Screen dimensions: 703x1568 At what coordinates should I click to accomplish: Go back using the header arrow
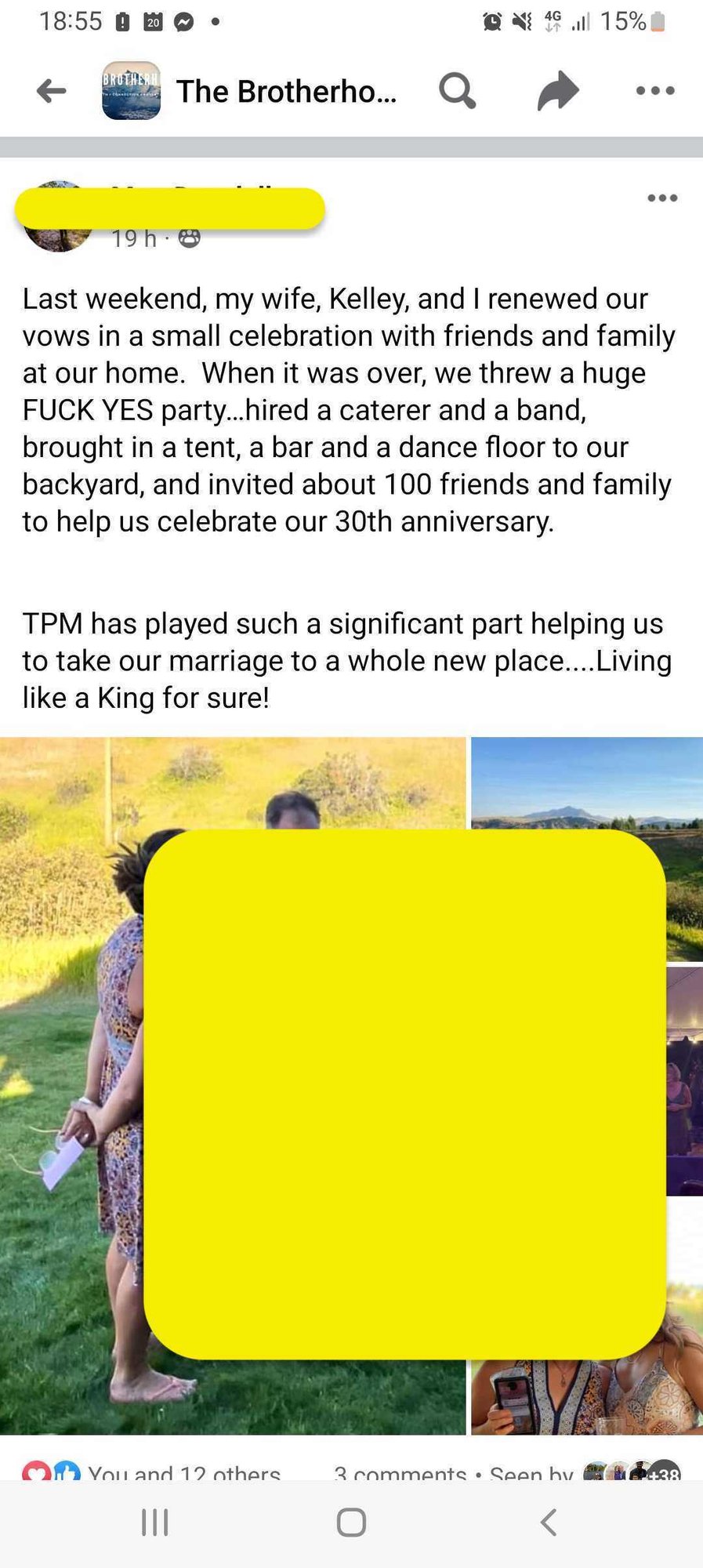(x=52, y=91)
